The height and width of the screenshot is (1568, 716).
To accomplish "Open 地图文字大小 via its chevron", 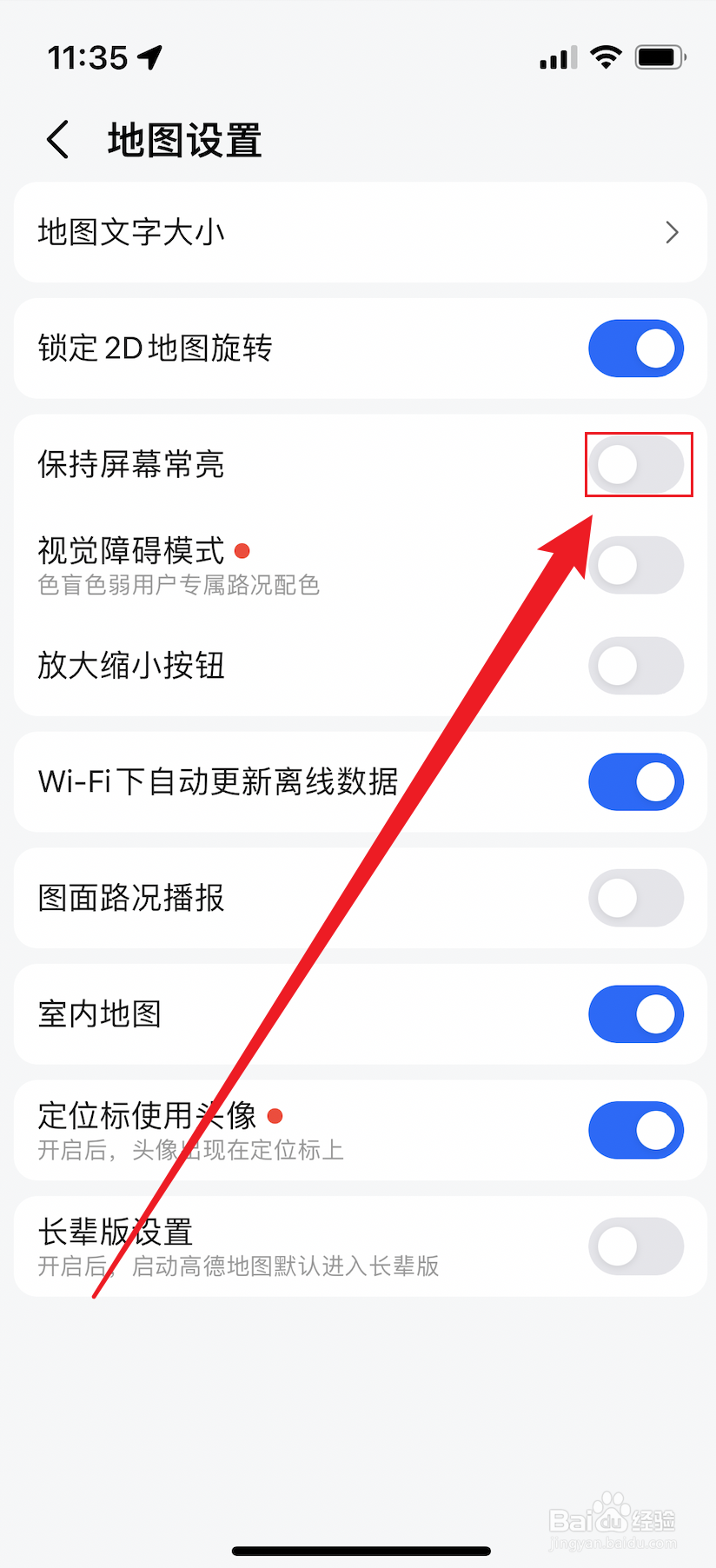I will 671,232.
